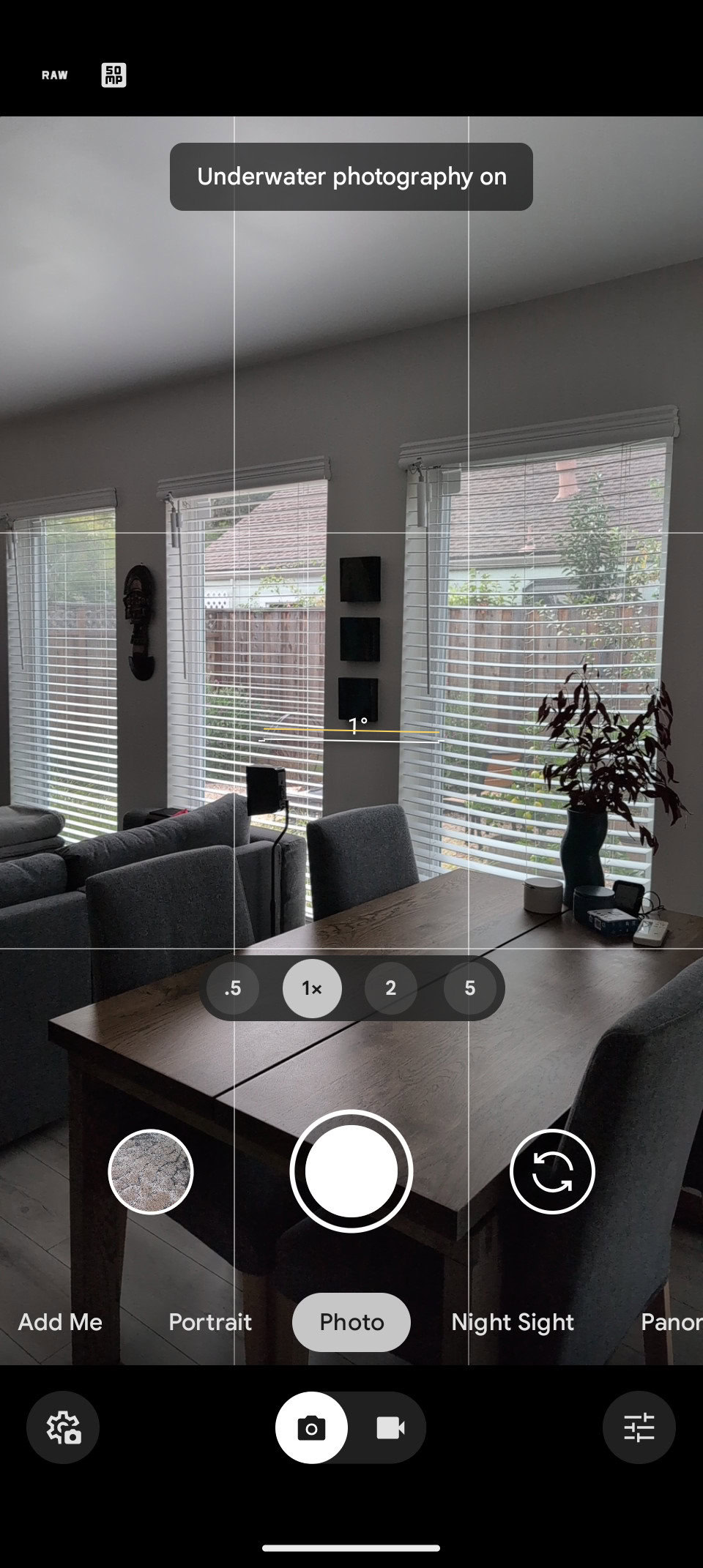Flip to the front camera

[x=552, y=1171]
